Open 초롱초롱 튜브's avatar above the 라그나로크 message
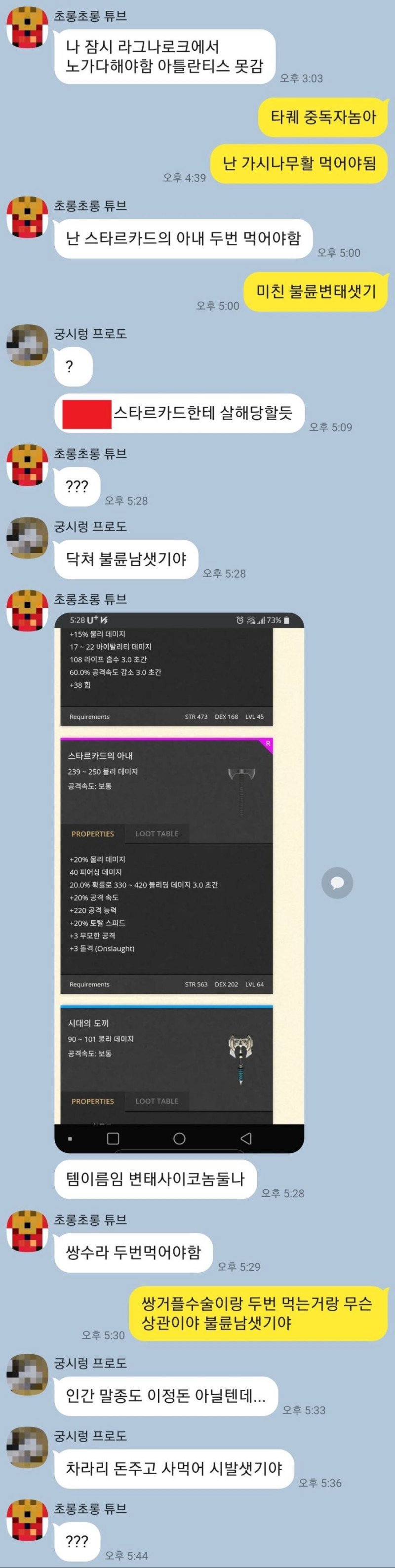The image size is (395, 1568). (27, 27)
